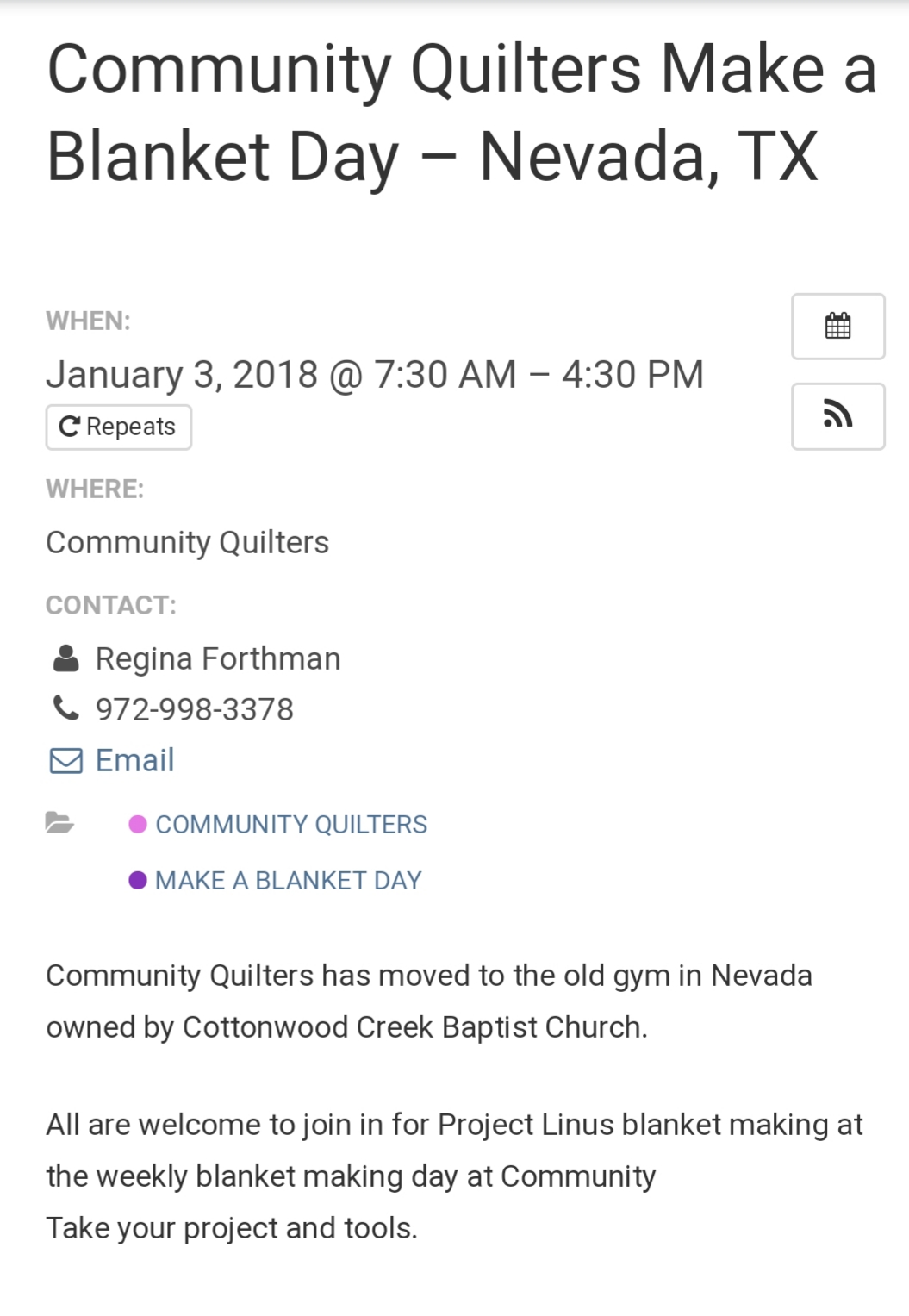Viewport: 909px width, 1316px height.
Task: Open the Community Quilters category
Action: tap(290, 825)
